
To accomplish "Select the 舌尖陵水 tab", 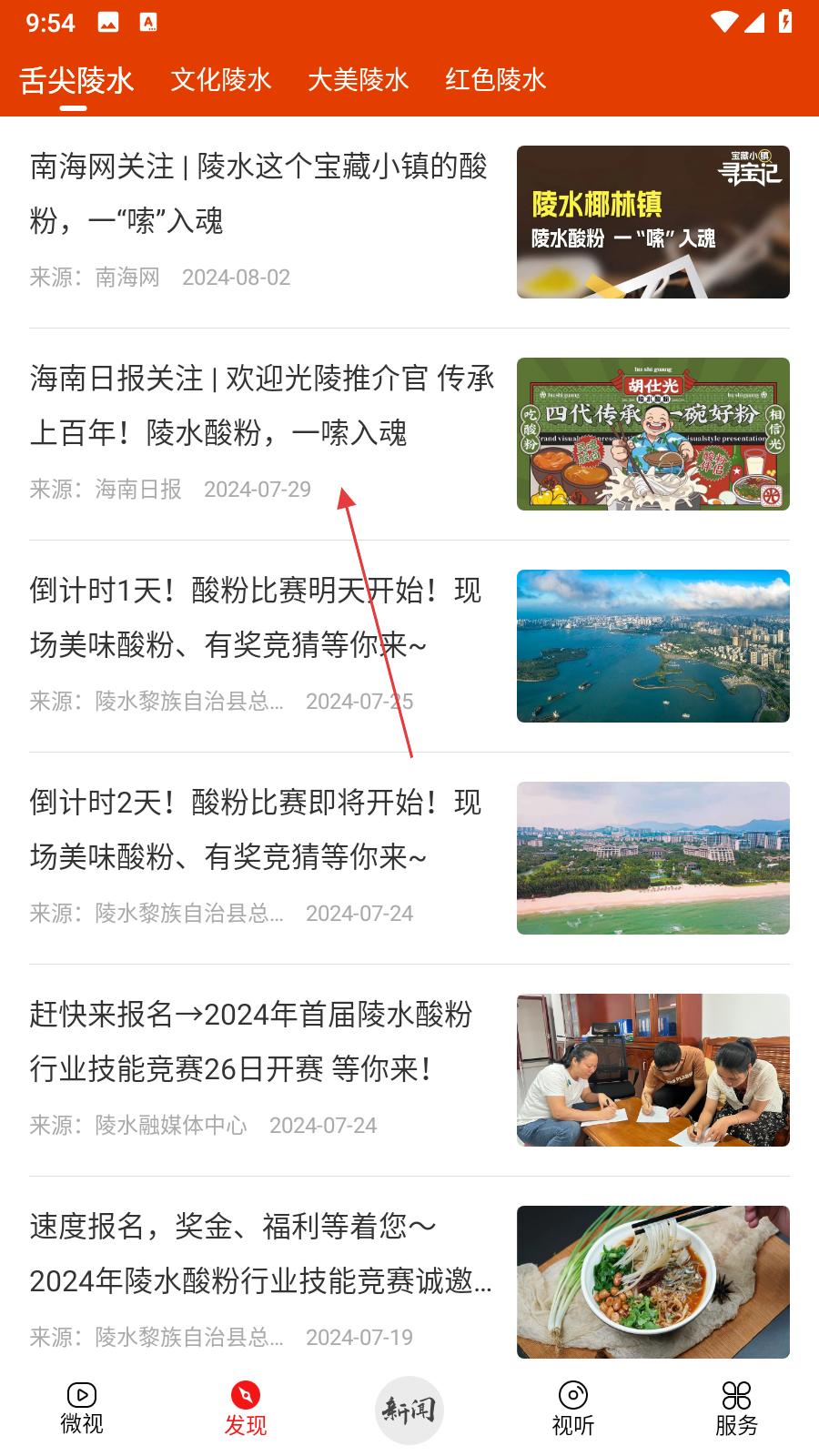I will (76, 80).
